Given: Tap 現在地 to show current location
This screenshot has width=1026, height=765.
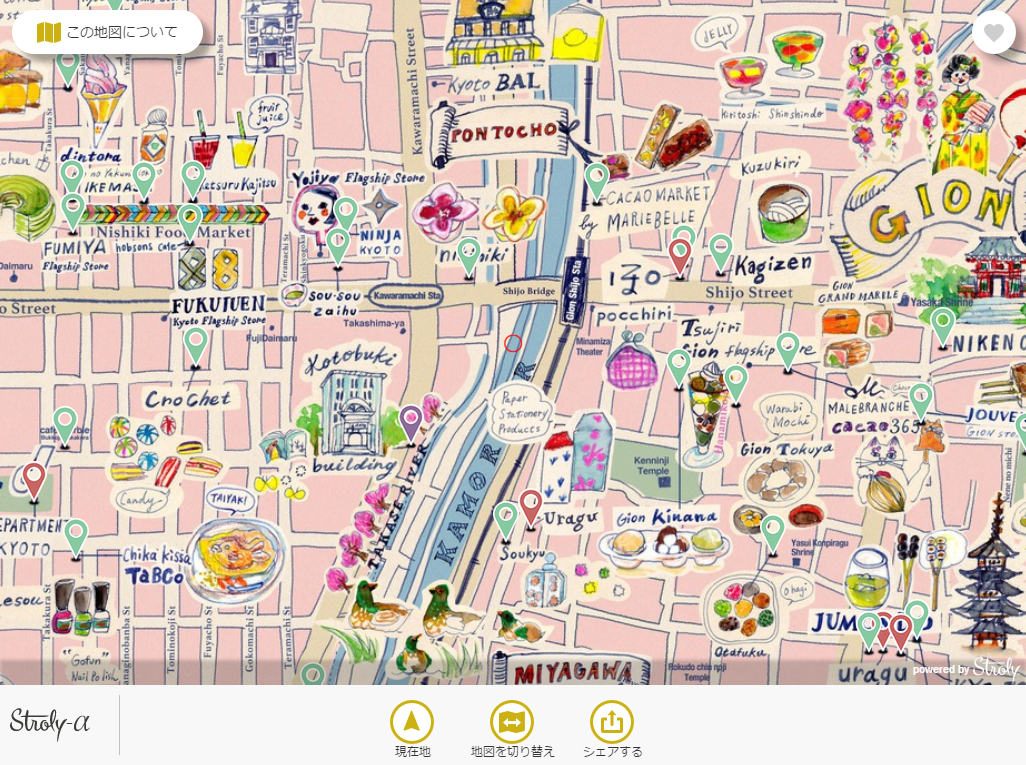Looking at the screenshot, I should [412, 722].
